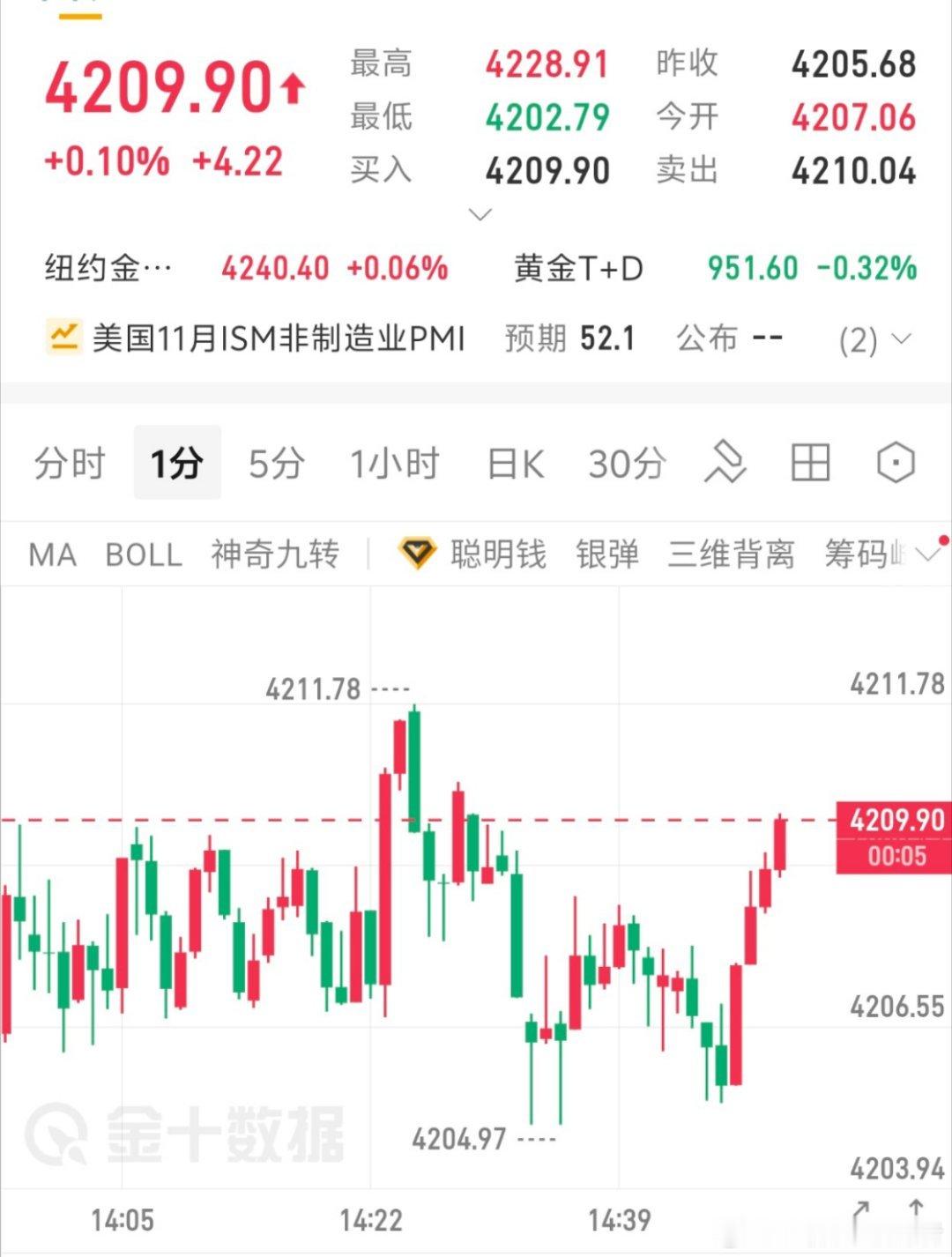Expand the PMI news dropdown arrow

[901, 338]
